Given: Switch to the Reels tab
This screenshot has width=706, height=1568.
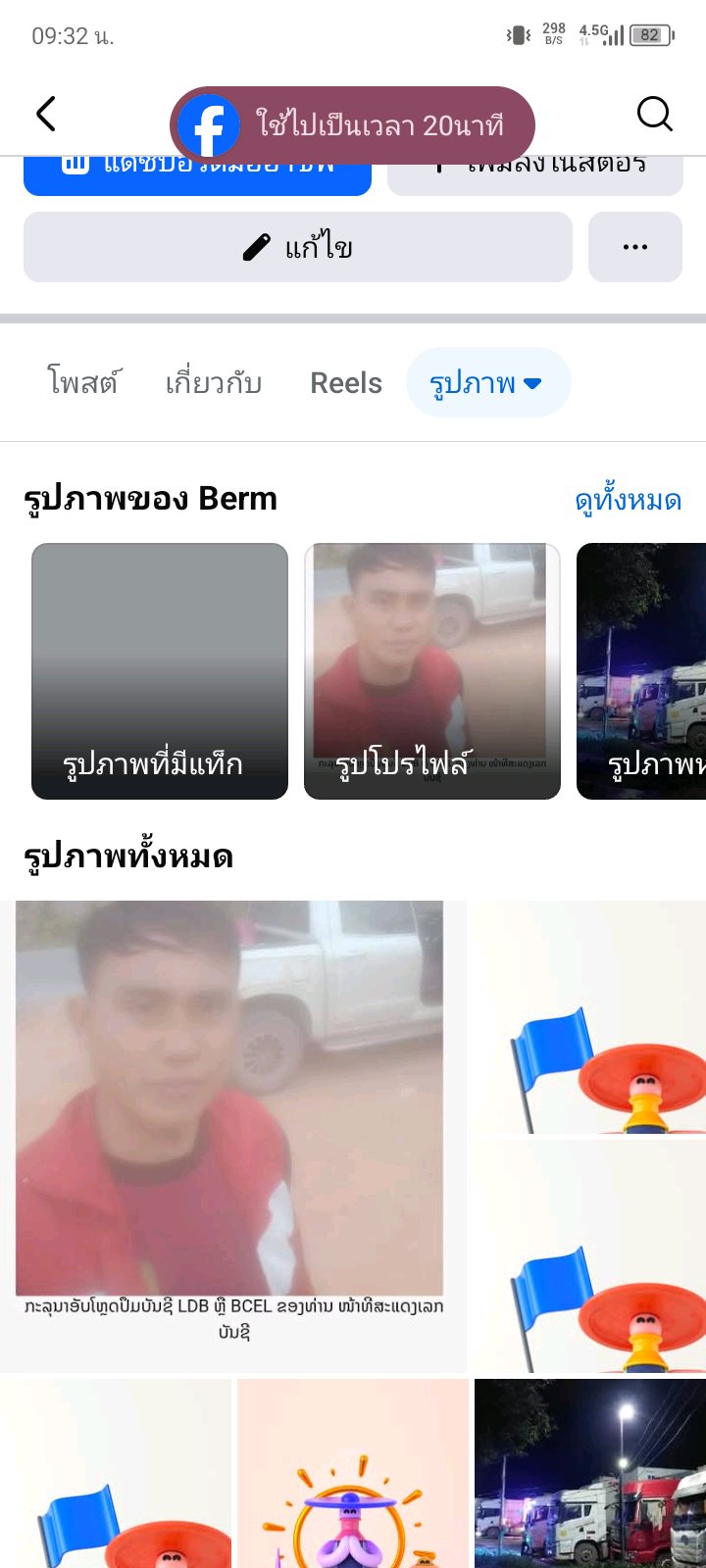Looking at the screenshot, I should (345, 382).
